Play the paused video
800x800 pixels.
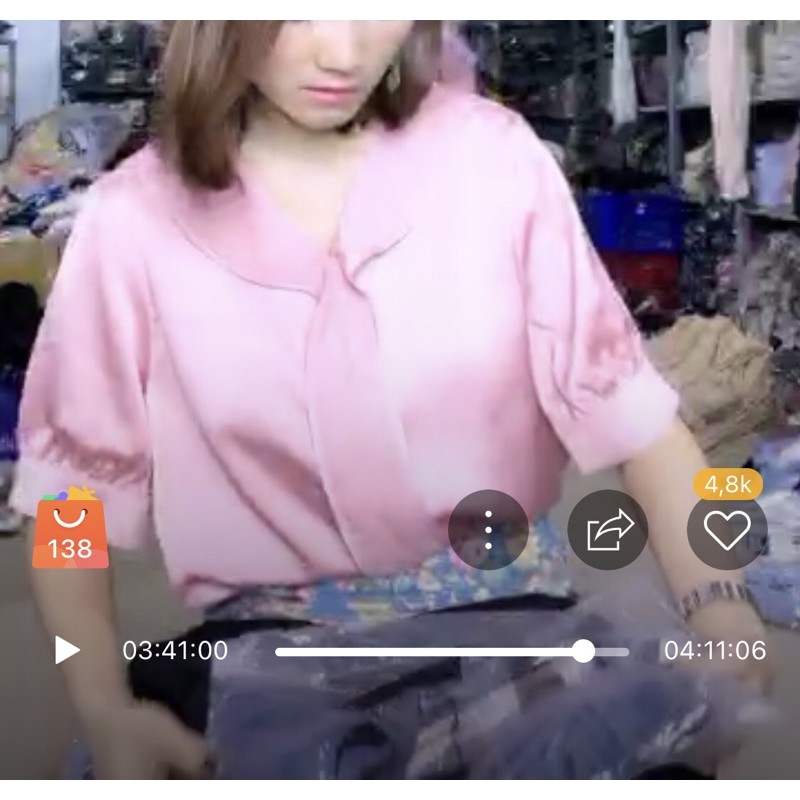click(x=67, y=651)
